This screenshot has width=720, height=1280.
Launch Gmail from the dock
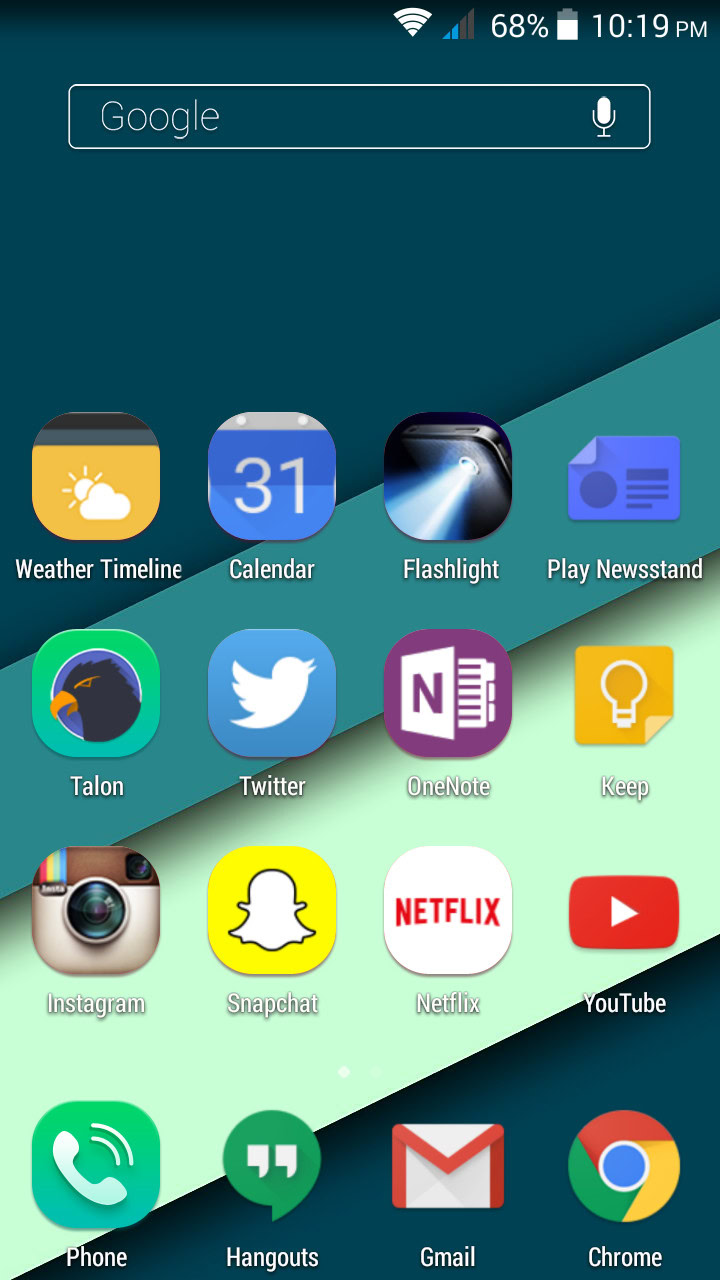pyautogui.click(x=448, y=1165)
